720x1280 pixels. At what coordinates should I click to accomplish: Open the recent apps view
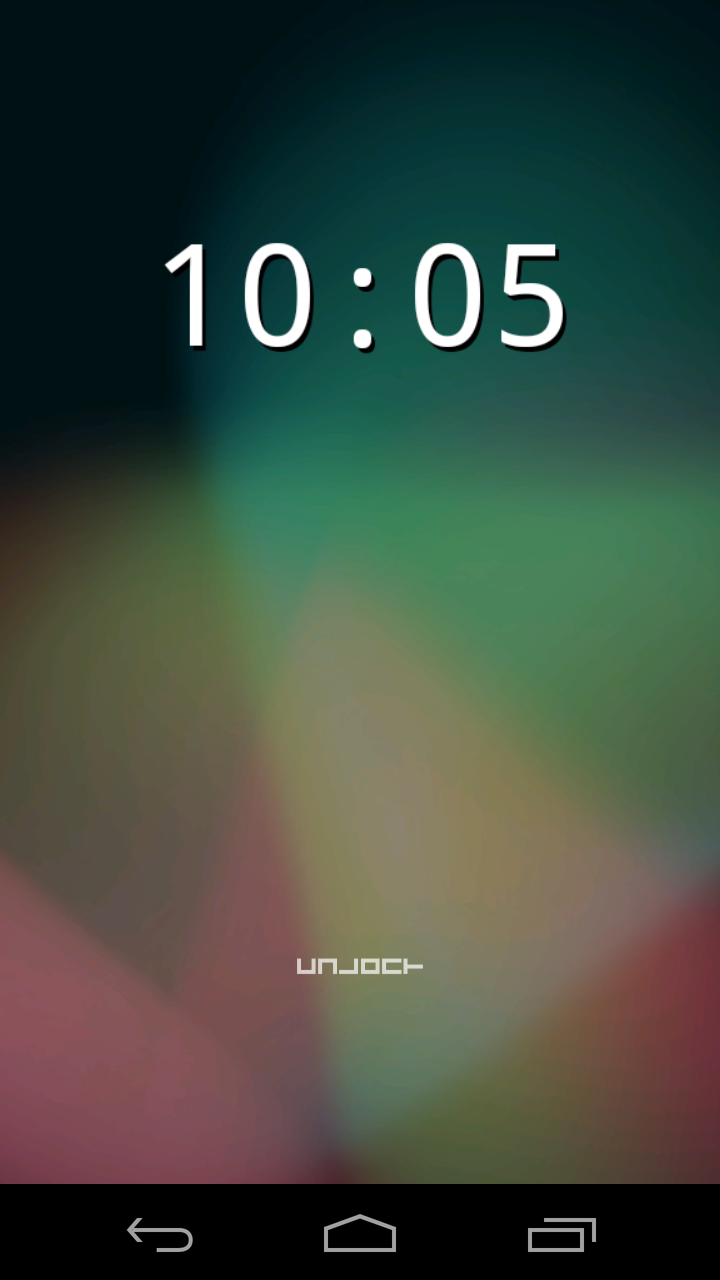click(x=561, y=1234)
